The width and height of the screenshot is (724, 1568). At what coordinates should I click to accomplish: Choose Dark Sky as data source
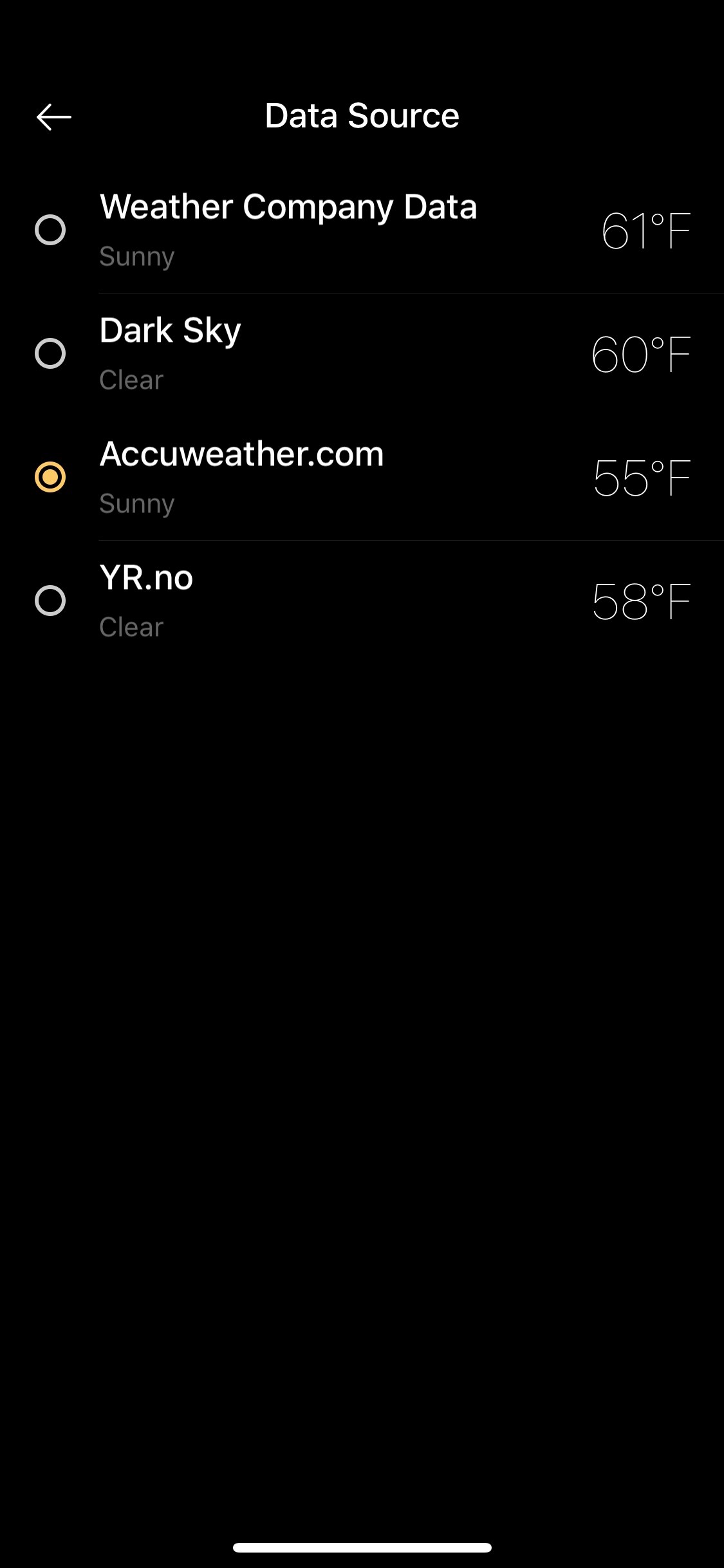50,353
